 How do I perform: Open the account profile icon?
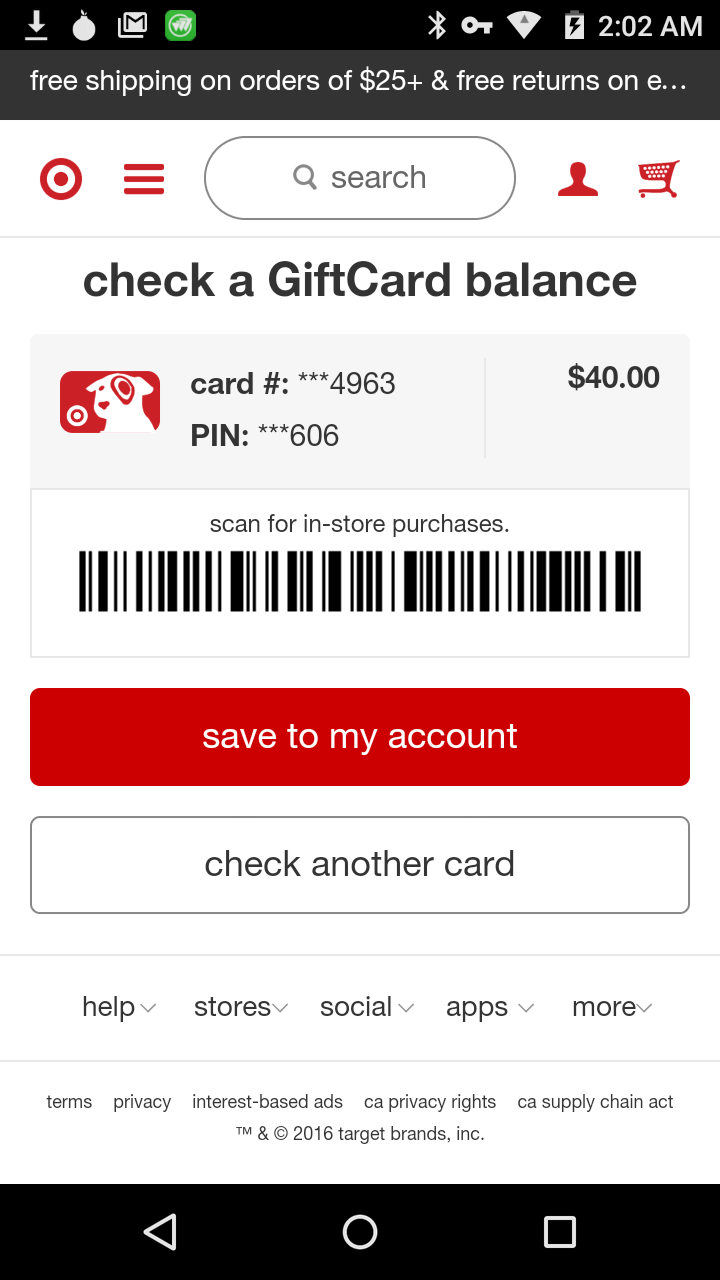pyautogui.click(x=578, y=179)
